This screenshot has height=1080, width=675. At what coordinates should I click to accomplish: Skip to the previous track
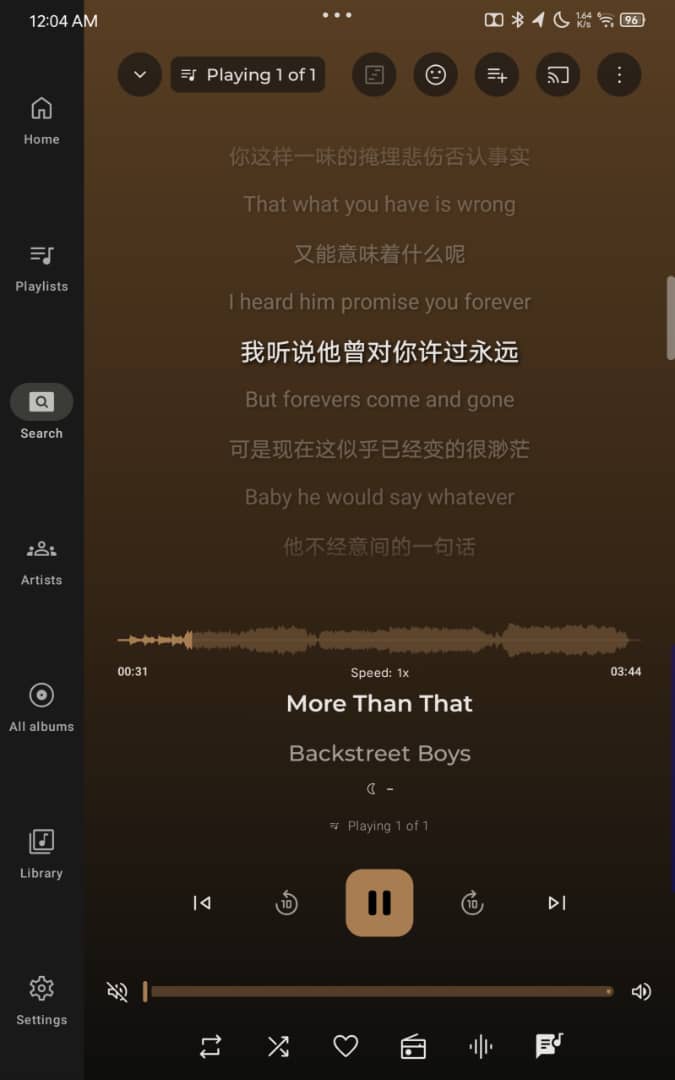pyautogui.click(x=202, y=903)
